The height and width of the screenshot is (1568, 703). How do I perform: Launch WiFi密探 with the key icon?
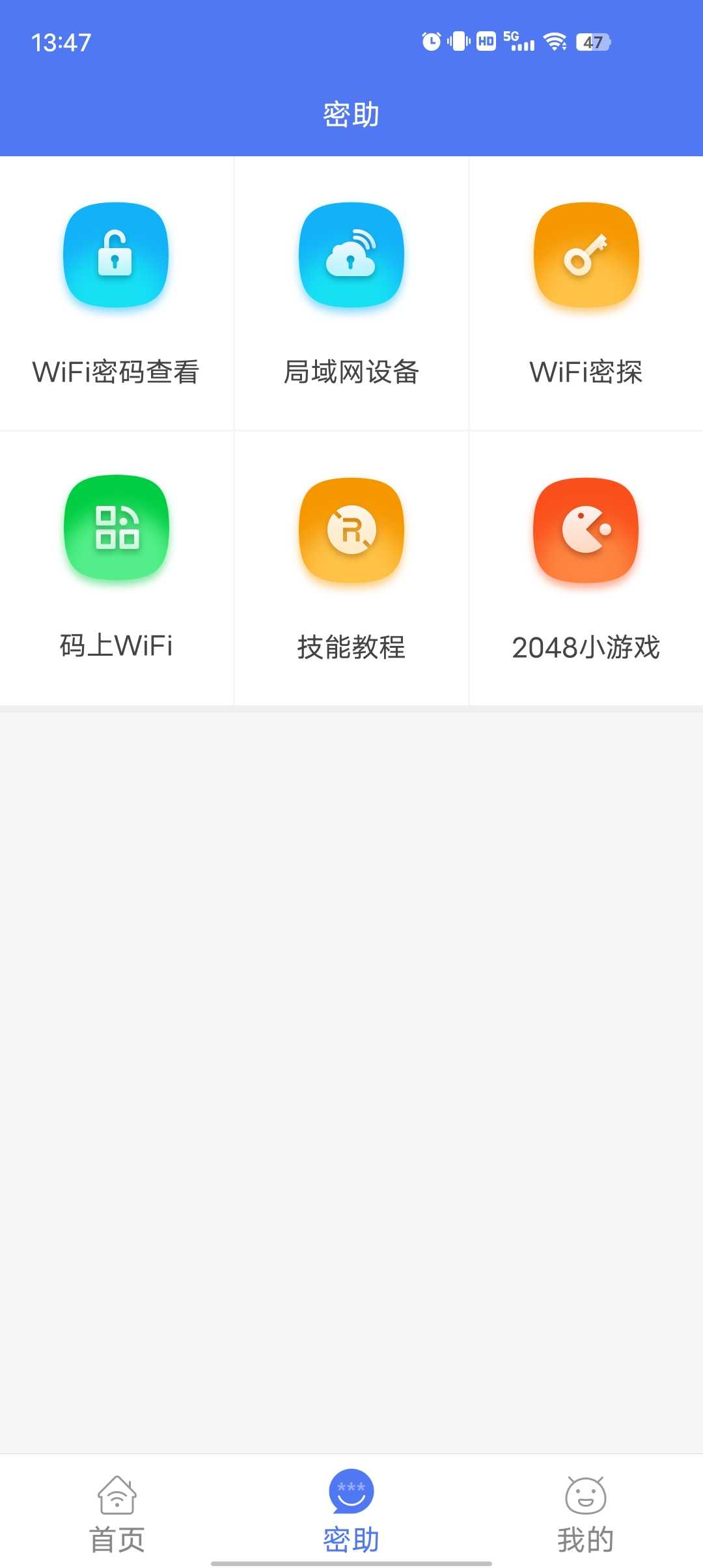point(585,256)
